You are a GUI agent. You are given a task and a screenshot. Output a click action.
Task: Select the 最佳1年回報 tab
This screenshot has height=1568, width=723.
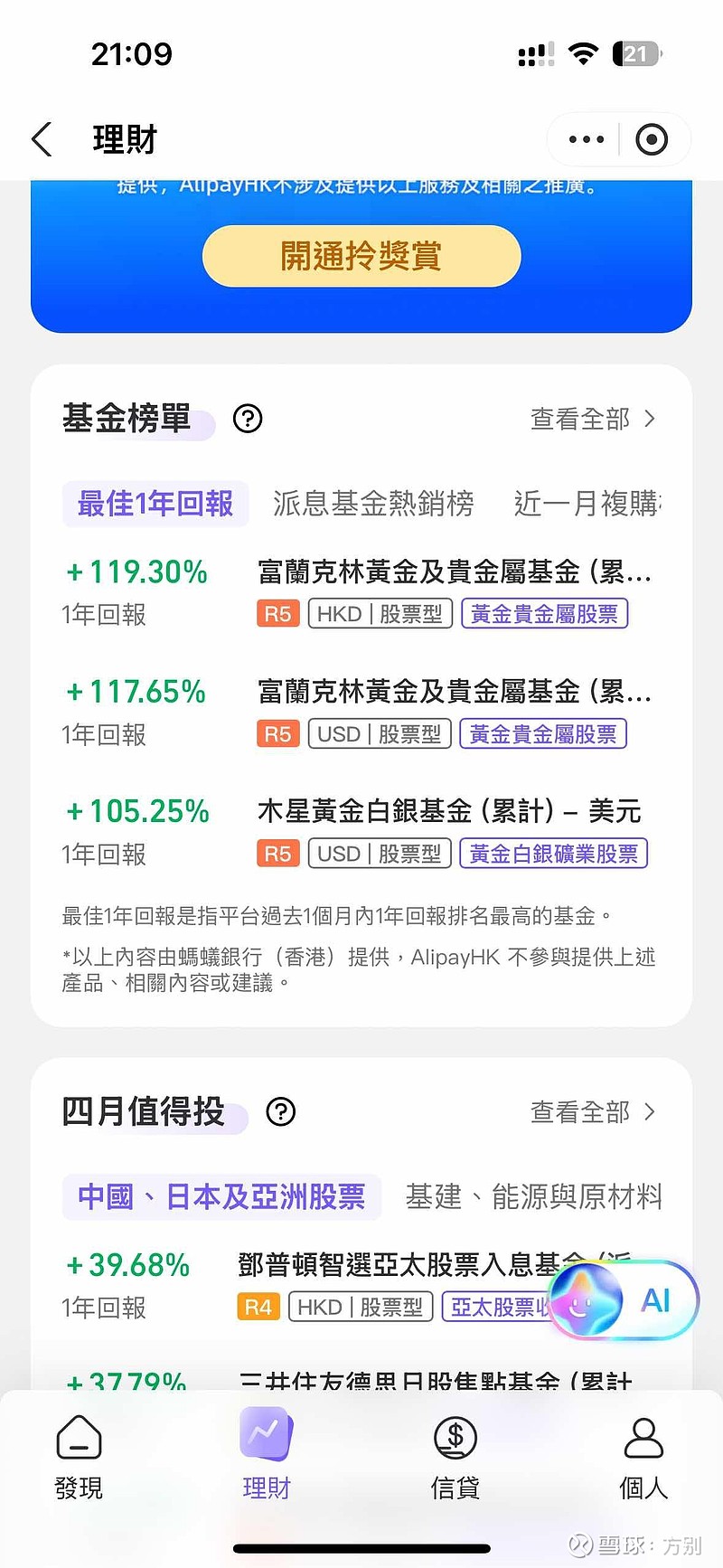click(155, 505)
